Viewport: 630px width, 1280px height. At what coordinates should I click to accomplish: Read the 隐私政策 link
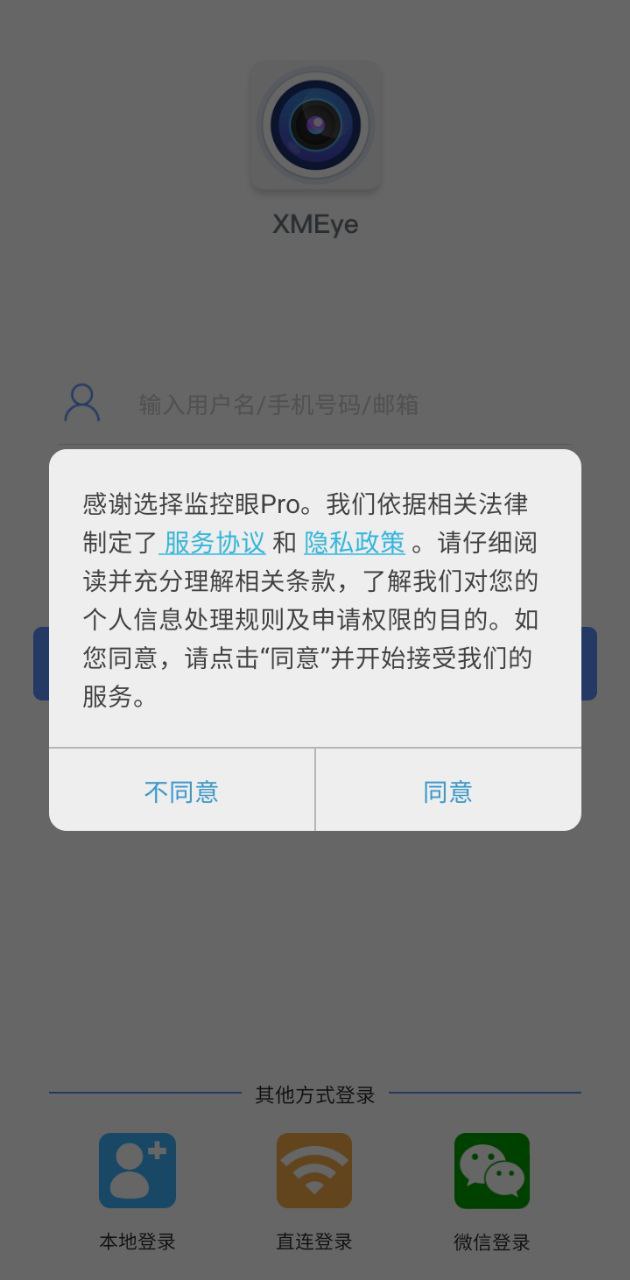[x=354, y=543]
